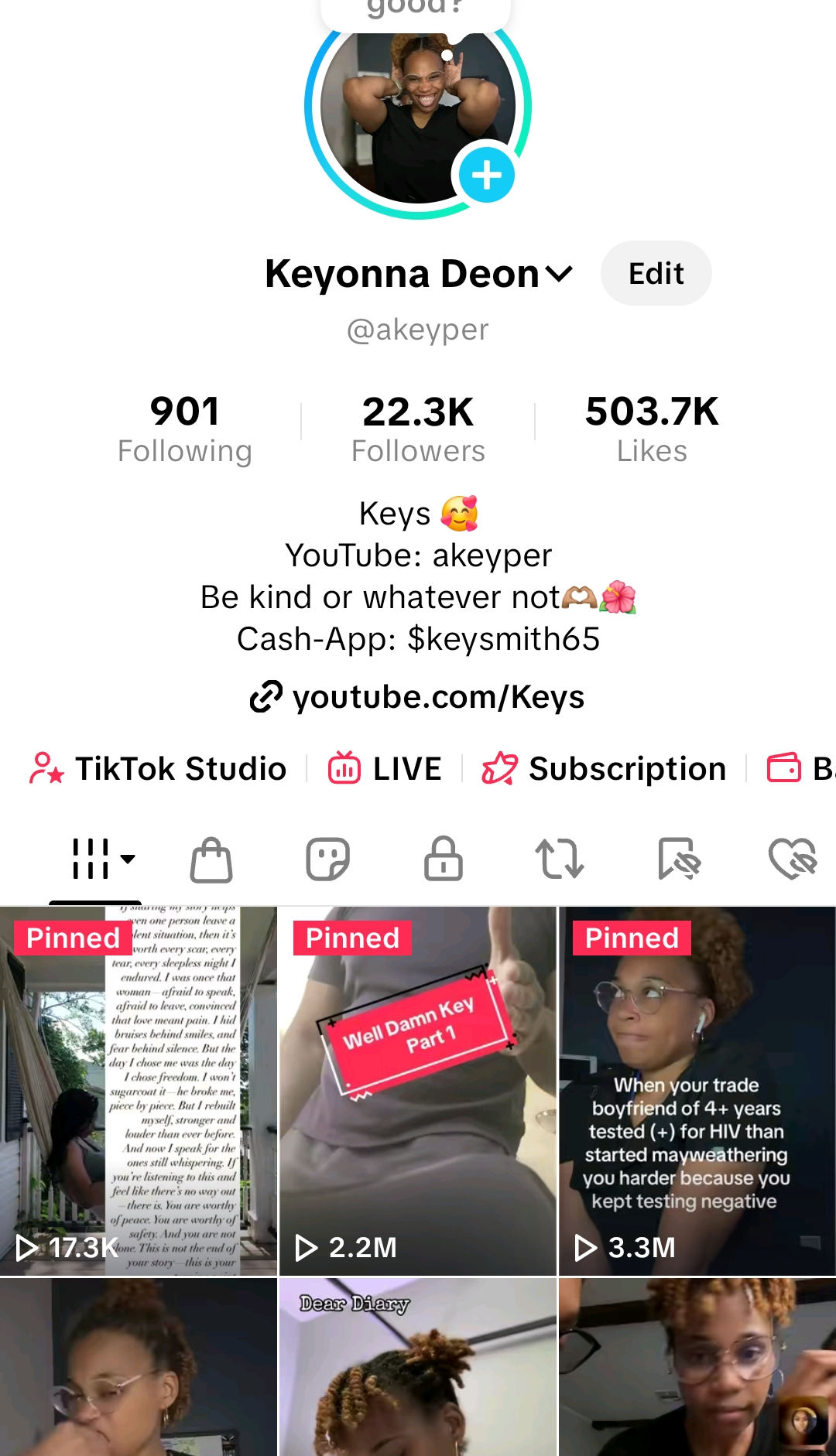
Task: Tap the plus icon on profile photo
Action: click(x=486, y=175)
